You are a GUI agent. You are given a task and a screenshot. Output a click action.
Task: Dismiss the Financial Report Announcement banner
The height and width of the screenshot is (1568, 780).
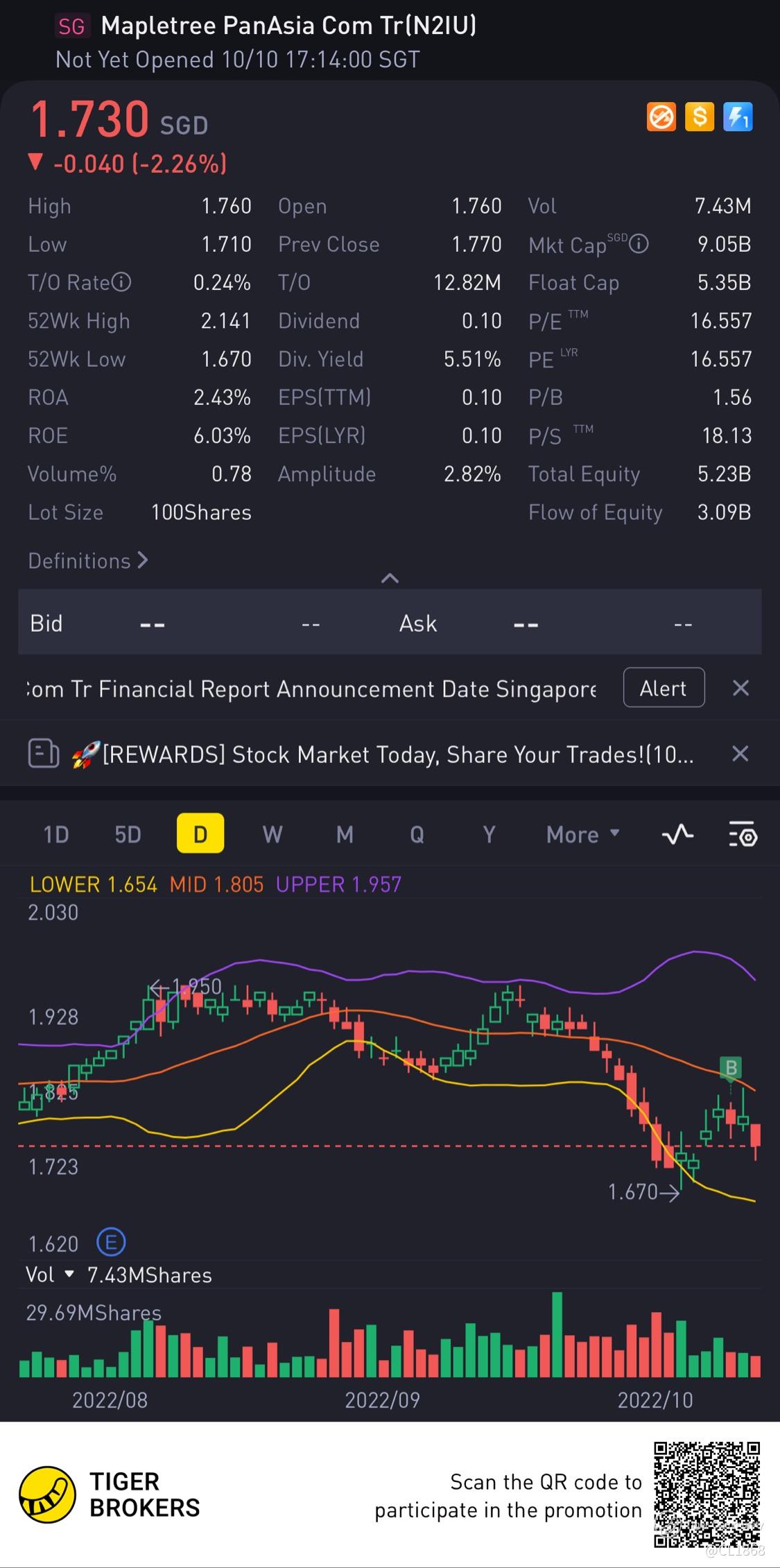point(740,688)
